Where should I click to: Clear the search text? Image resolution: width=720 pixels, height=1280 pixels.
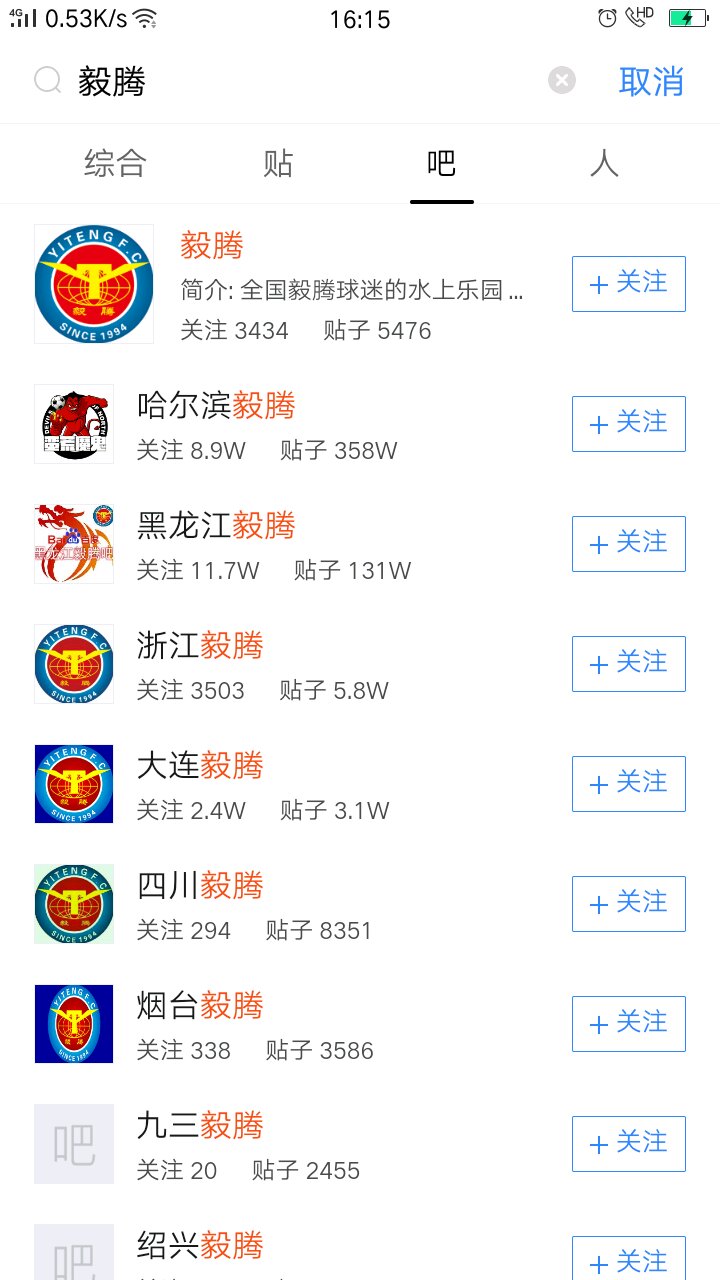pyautogui.click(x=562, y=81)
